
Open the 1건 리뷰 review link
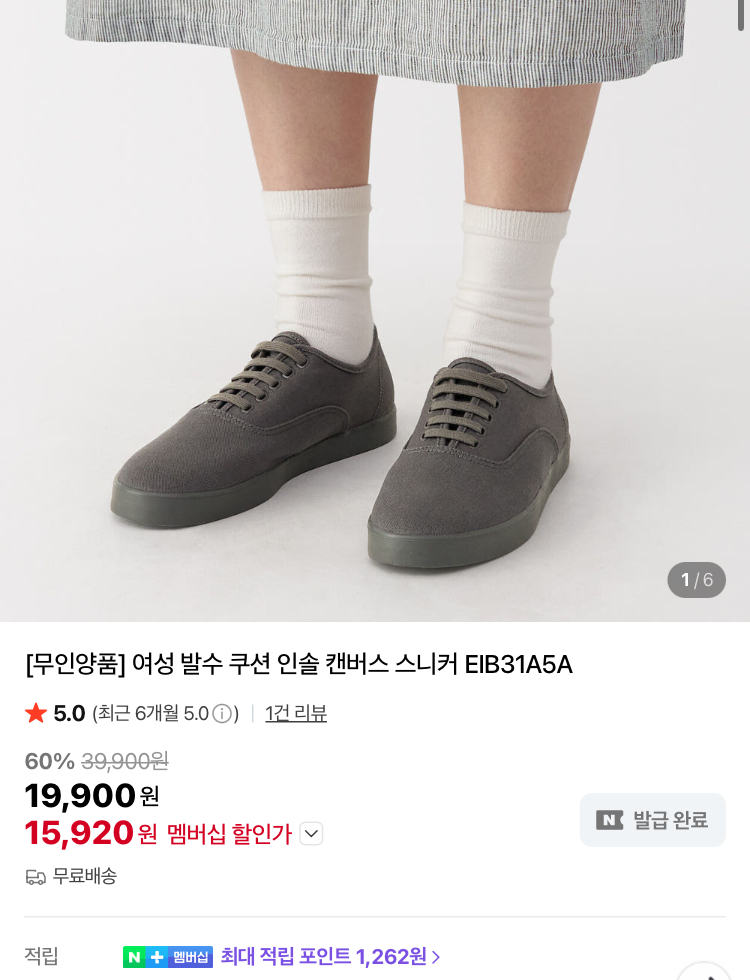tap(296, 713)
